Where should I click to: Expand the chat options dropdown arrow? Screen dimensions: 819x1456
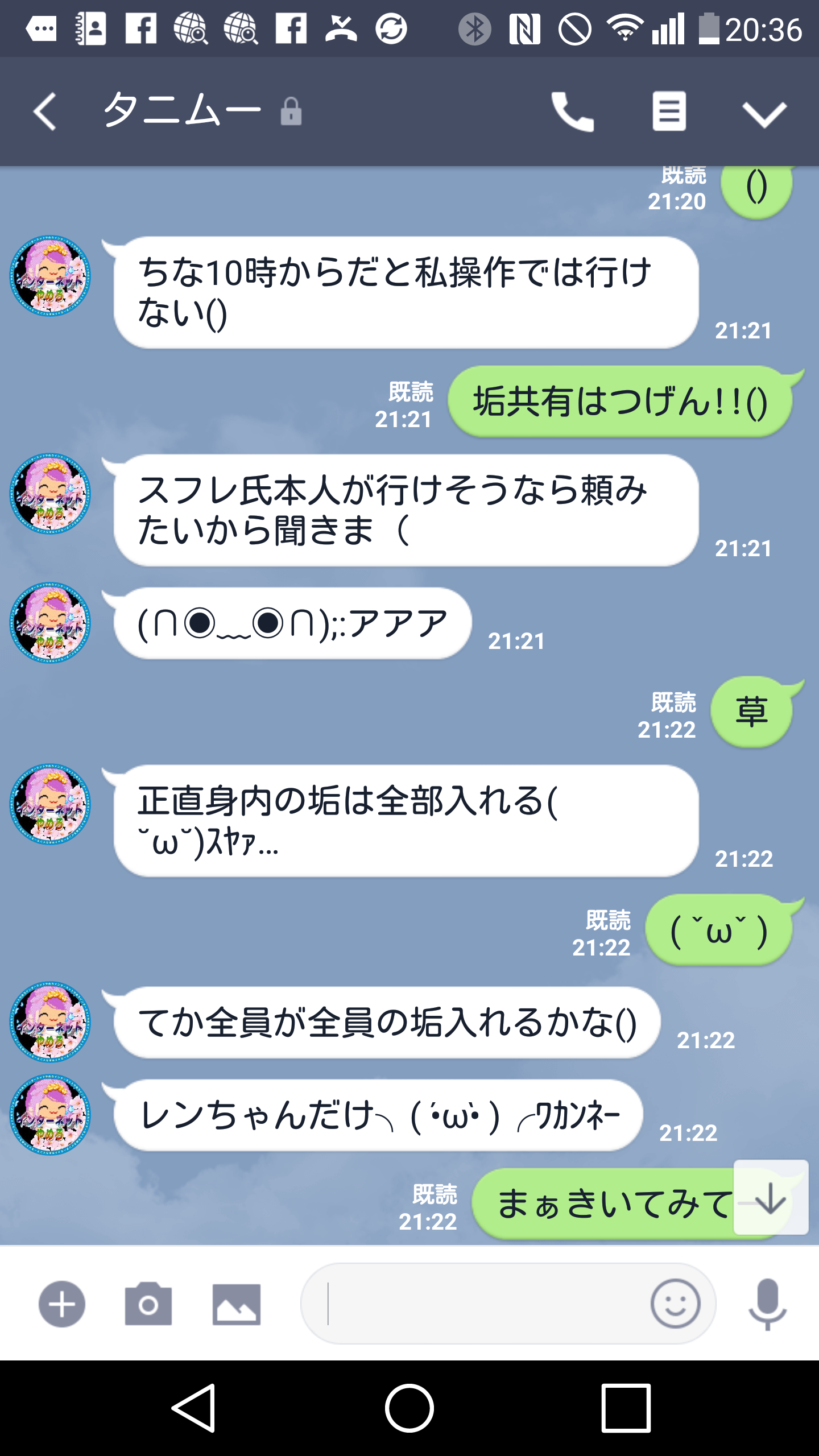764,114
